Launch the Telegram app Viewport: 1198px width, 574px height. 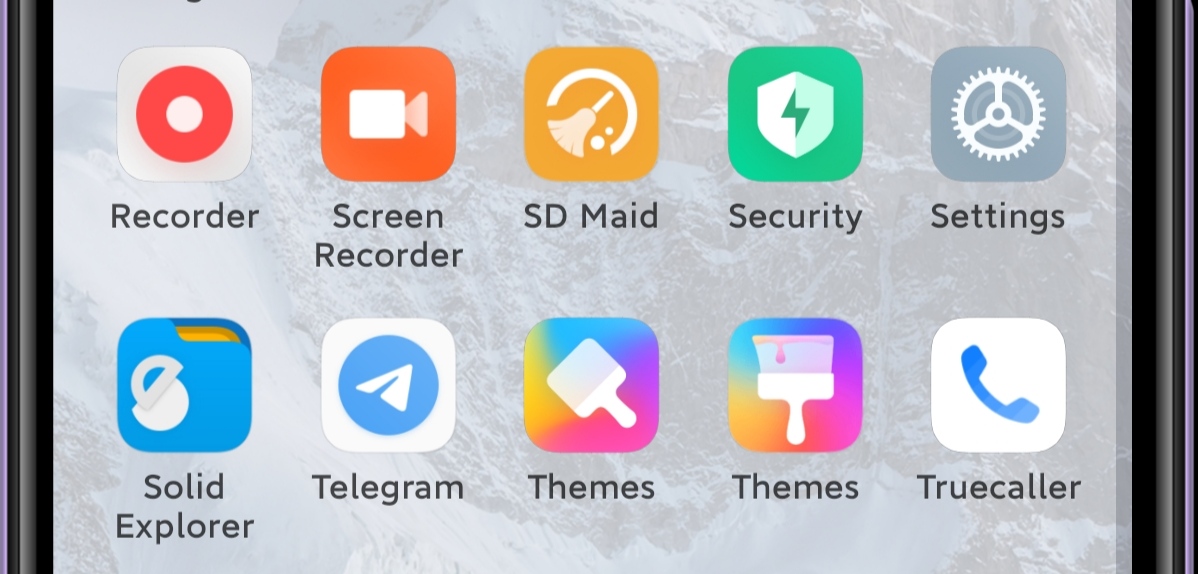[x=388, y=385]
